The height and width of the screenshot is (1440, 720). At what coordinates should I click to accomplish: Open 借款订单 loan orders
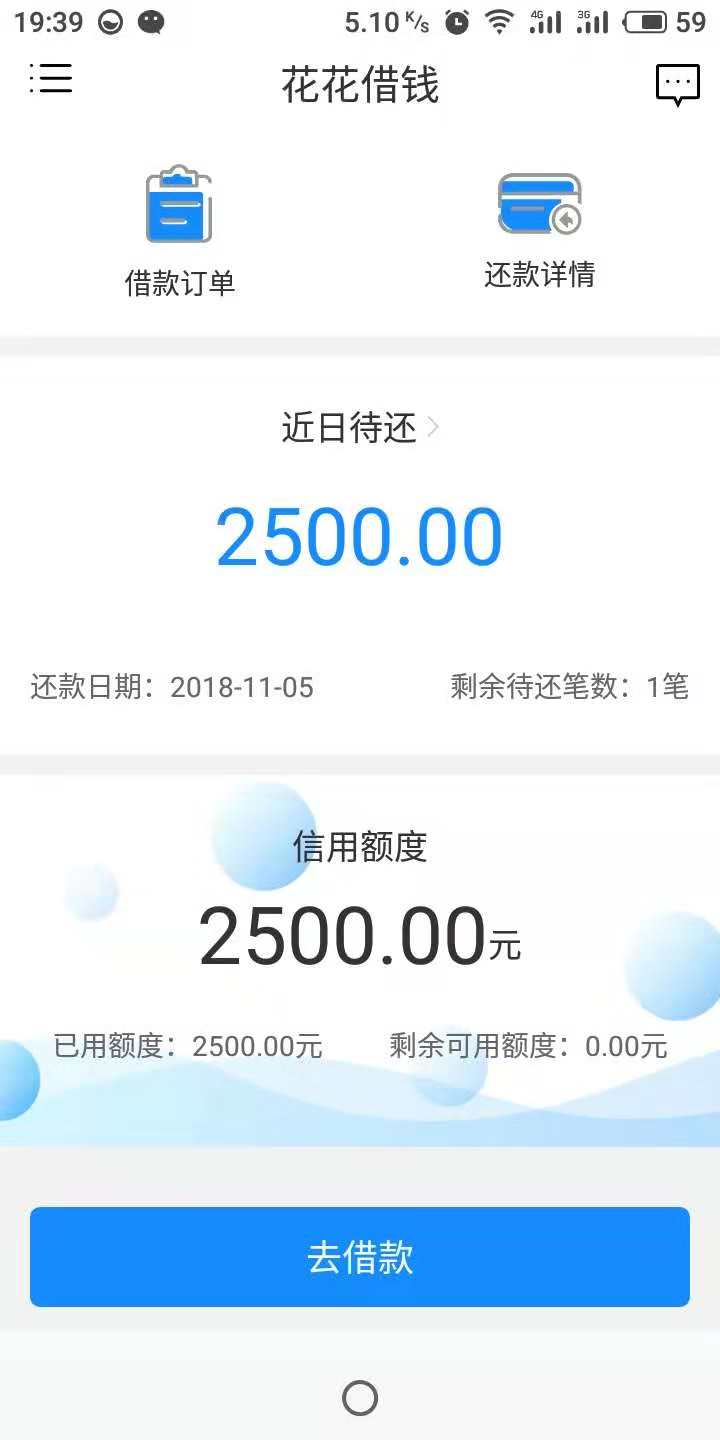click(179, 232)
